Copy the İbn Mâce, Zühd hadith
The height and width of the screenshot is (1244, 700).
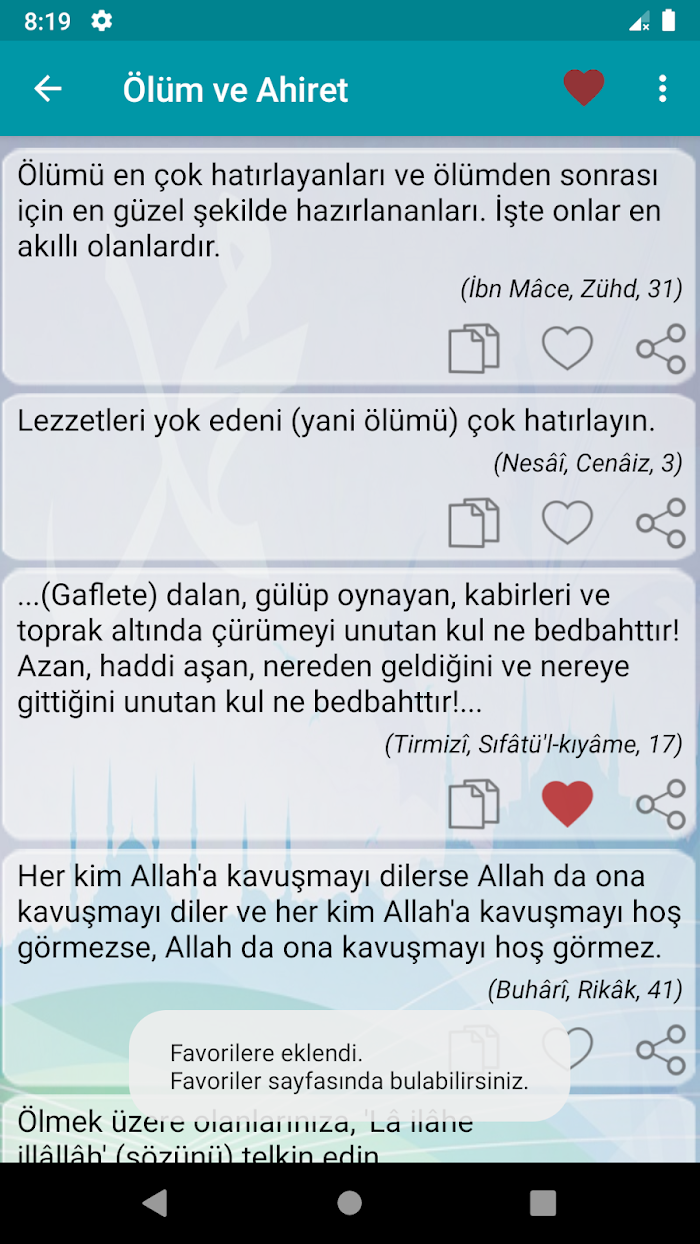tap(473, 349)
